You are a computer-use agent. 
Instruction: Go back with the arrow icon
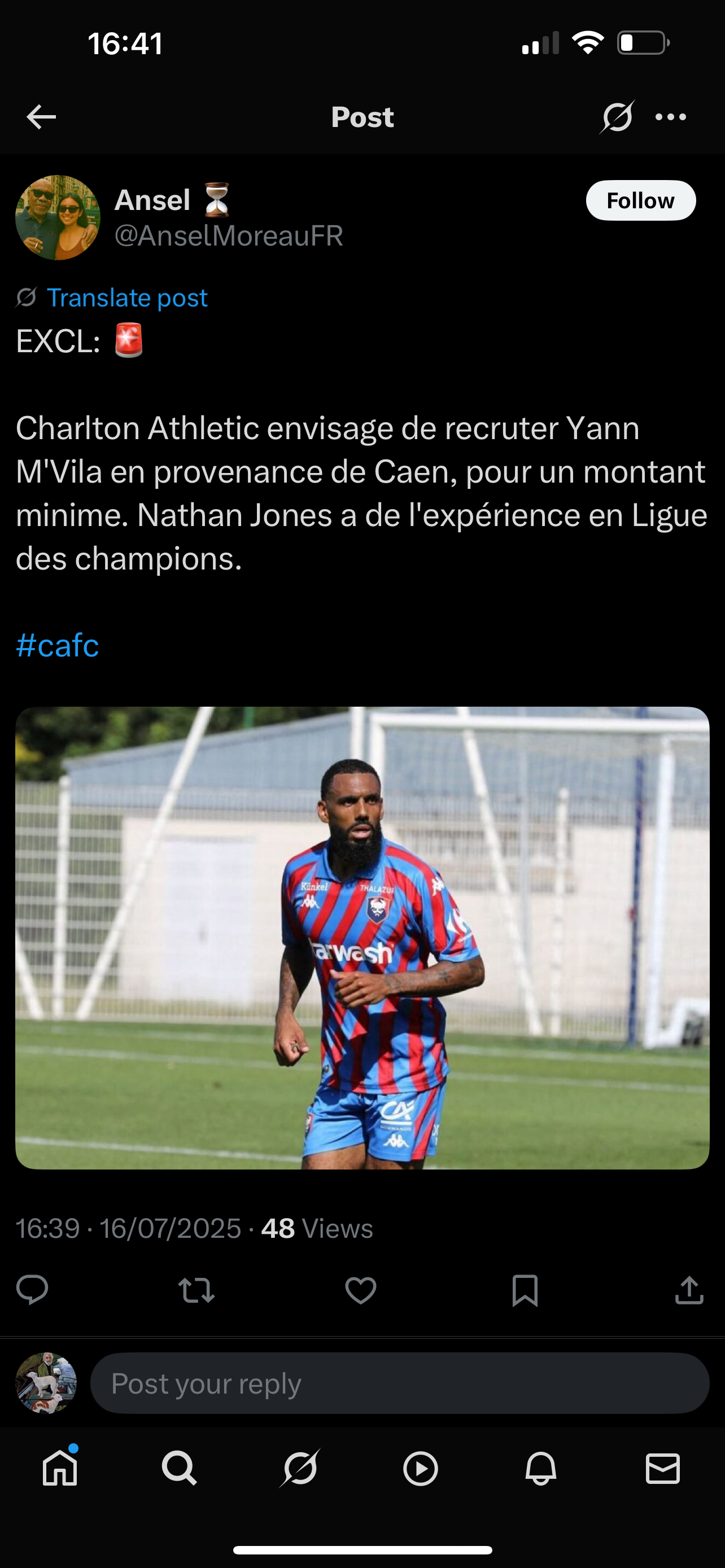(41, 117)
